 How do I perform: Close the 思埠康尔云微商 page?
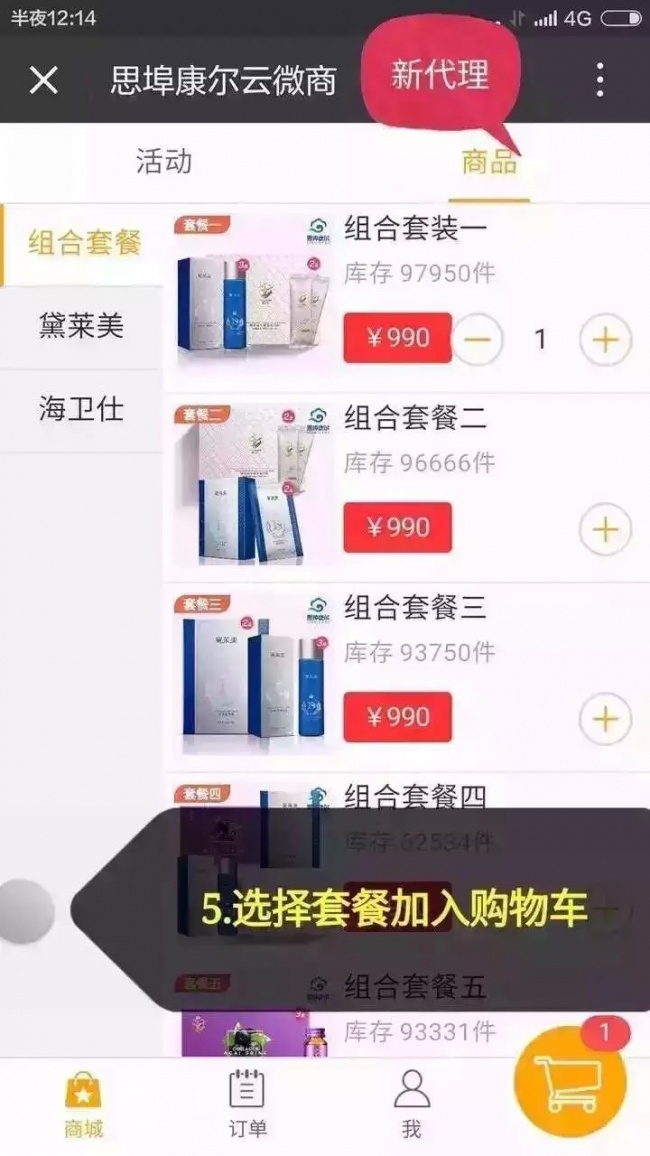[x=44, y=80]
